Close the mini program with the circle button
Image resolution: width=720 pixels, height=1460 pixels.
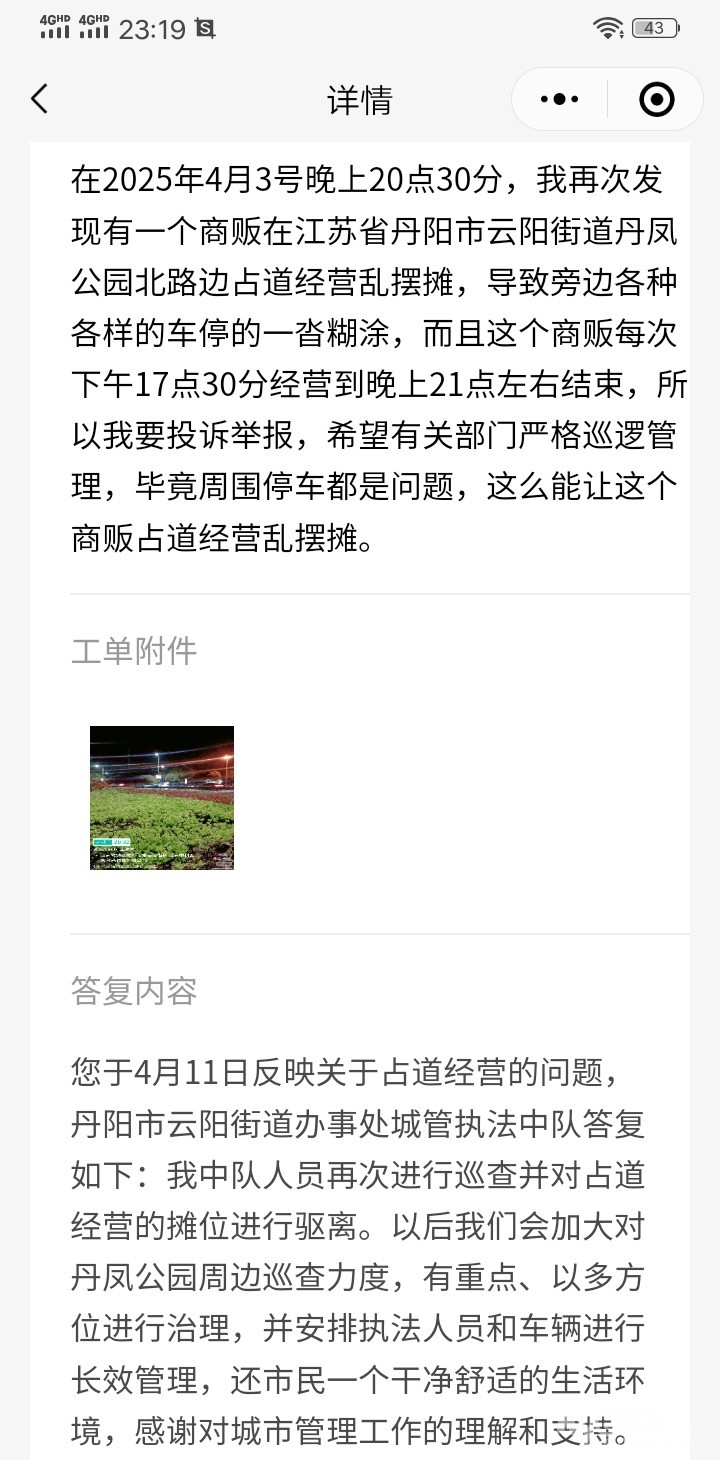(656, 99)
